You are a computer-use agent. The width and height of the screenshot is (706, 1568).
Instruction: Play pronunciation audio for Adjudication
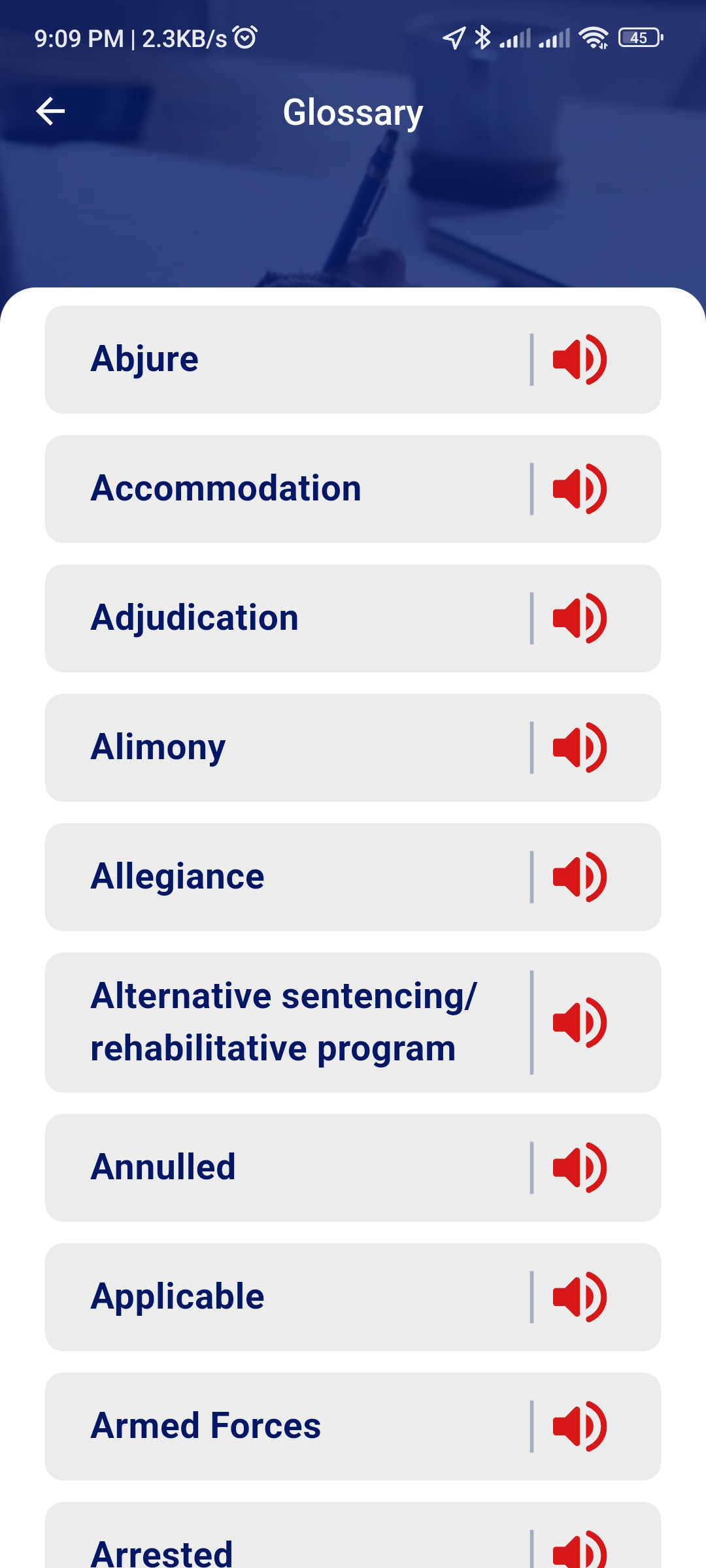[579, 617]
